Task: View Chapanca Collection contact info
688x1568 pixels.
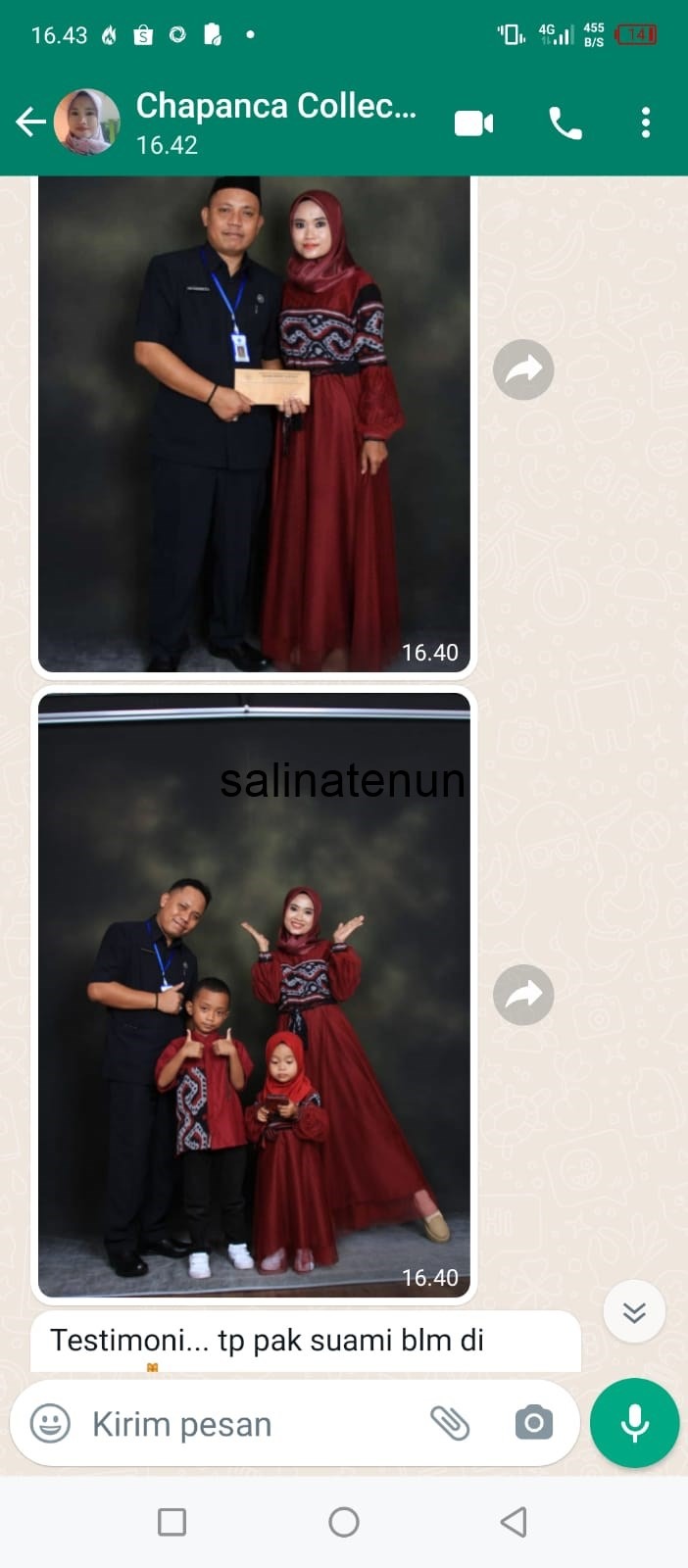Action: click(275, 122)
